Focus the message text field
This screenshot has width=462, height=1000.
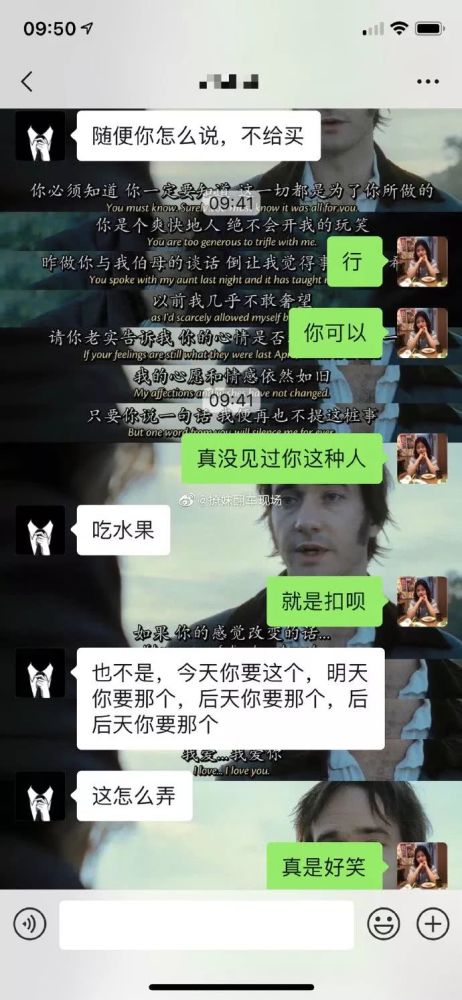click(x=206, y=925)
